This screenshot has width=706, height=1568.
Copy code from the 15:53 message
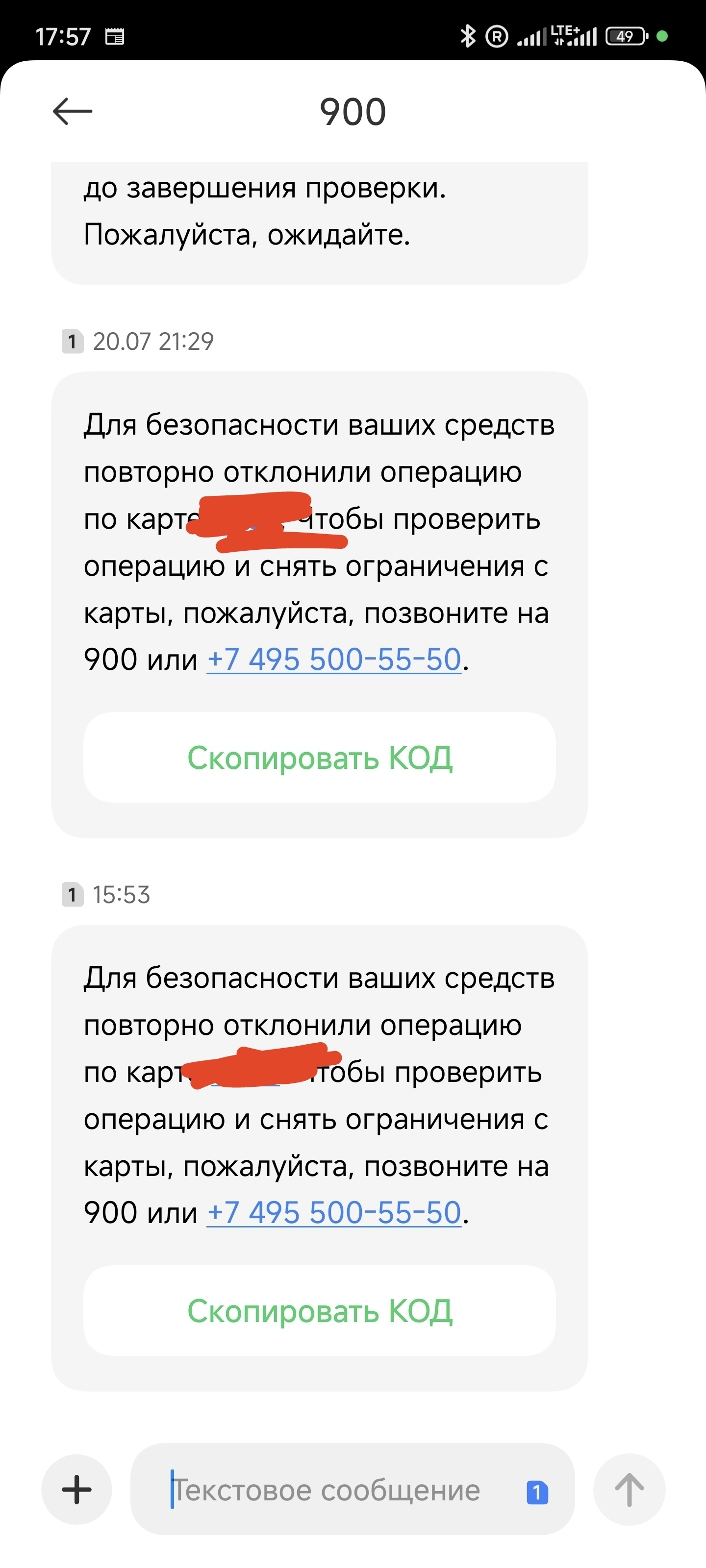[x=319, y=1310]
